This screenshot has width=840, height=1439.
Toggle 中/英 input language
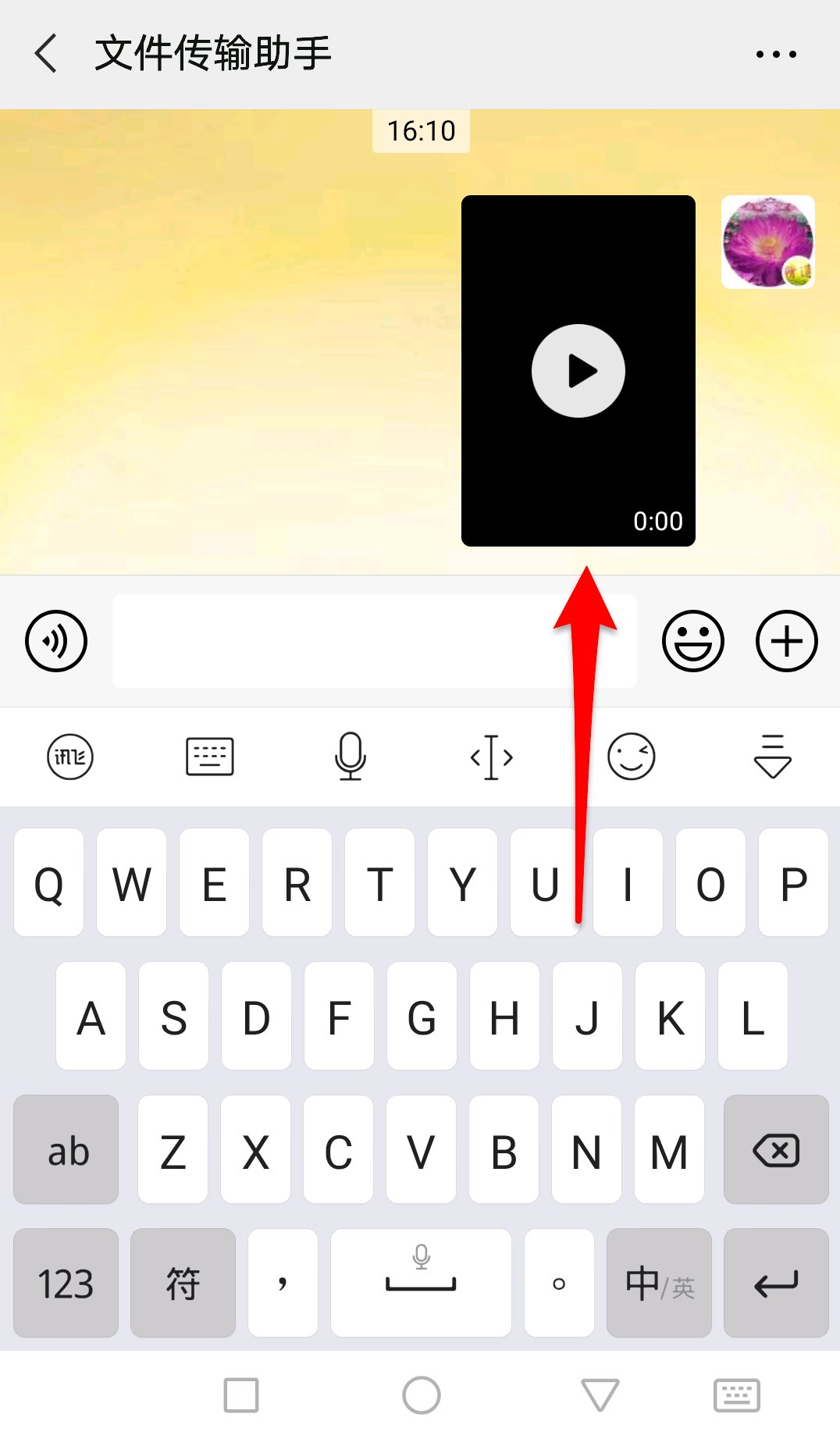pyautogui.click(x=659, y=1283)
